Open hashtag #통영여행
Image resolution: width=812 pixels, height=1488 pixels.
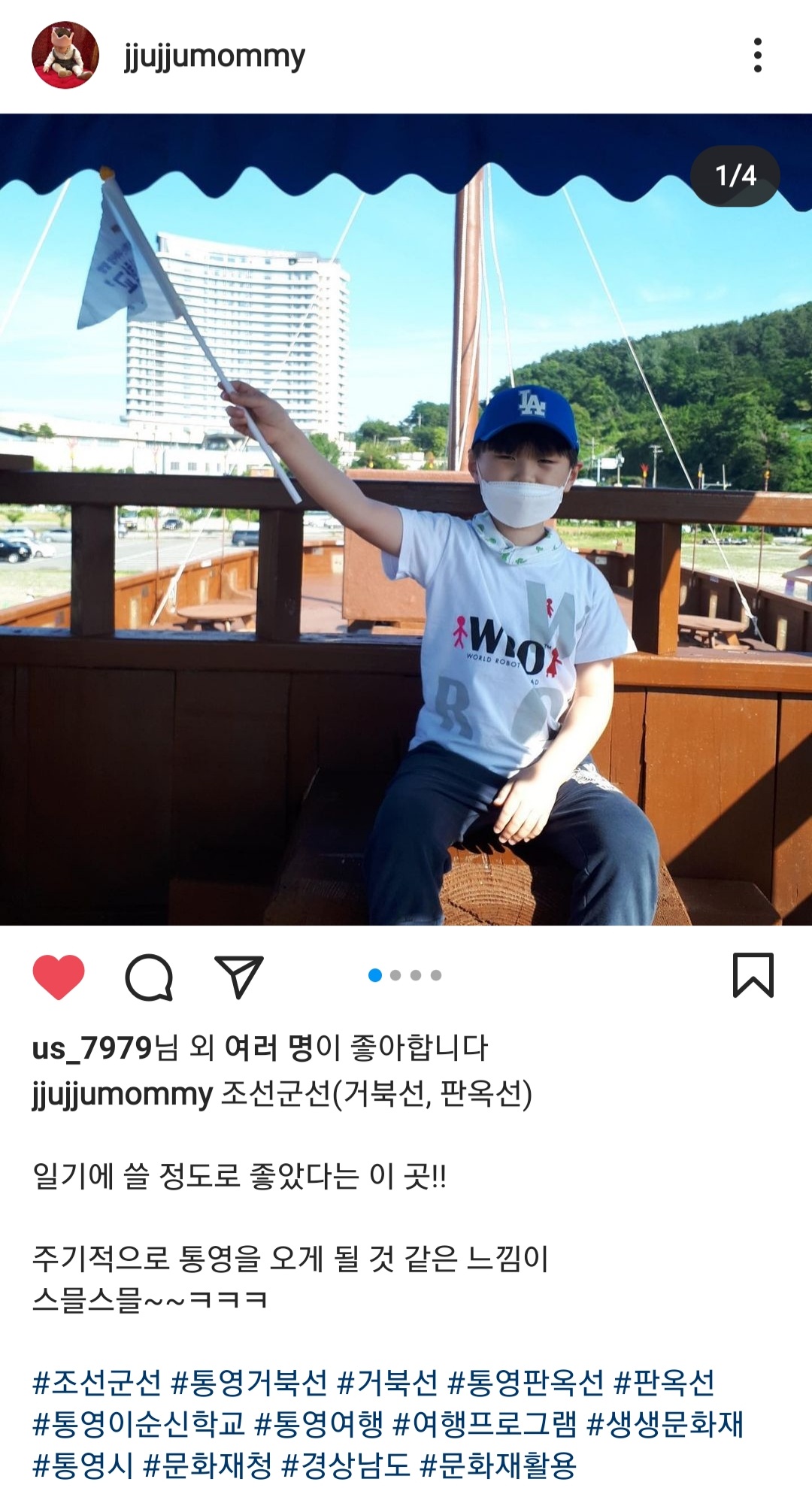[x=319, y=1423]
